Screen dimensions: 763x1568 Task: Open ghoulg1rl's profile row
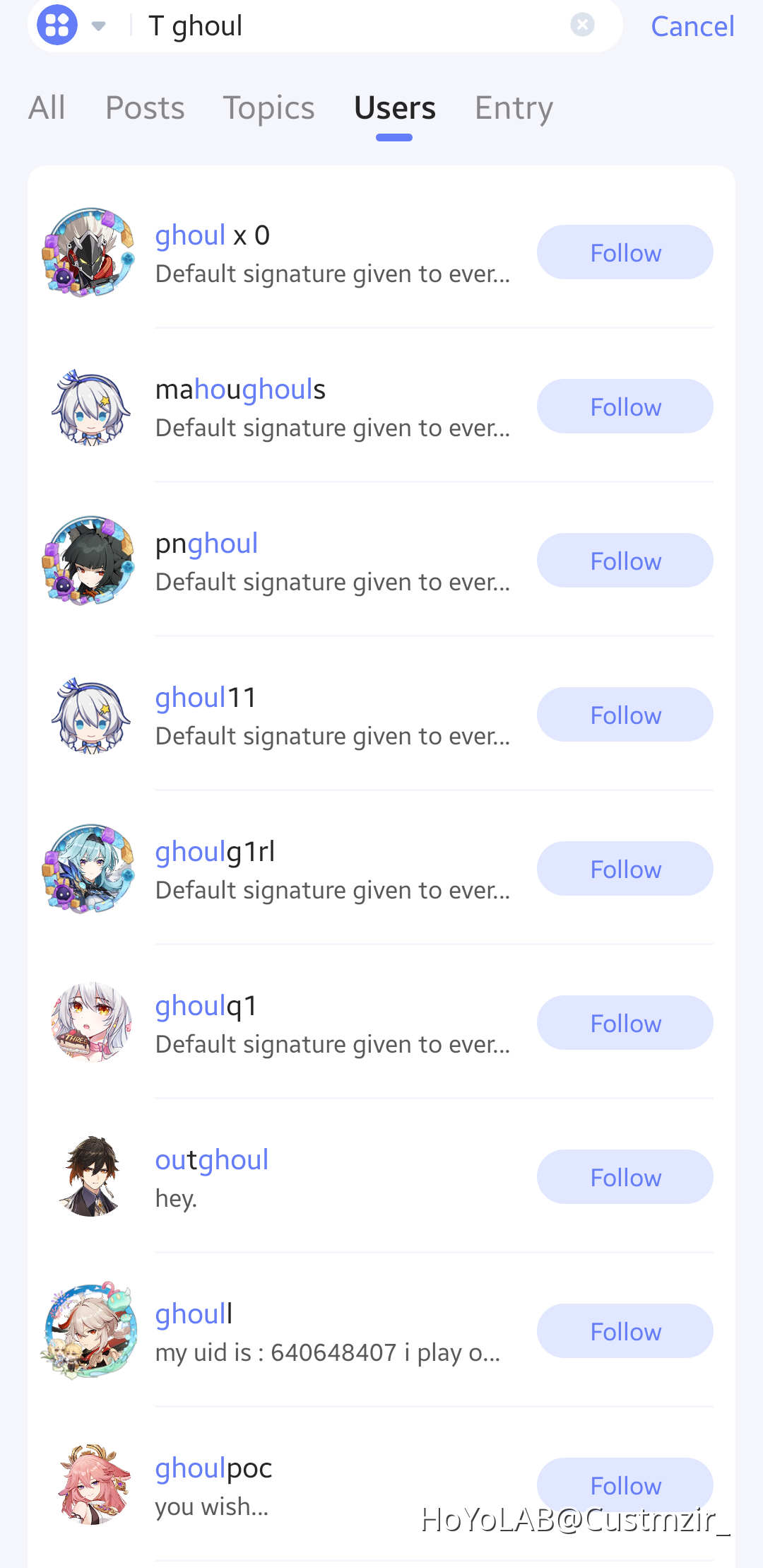[215, 853]
